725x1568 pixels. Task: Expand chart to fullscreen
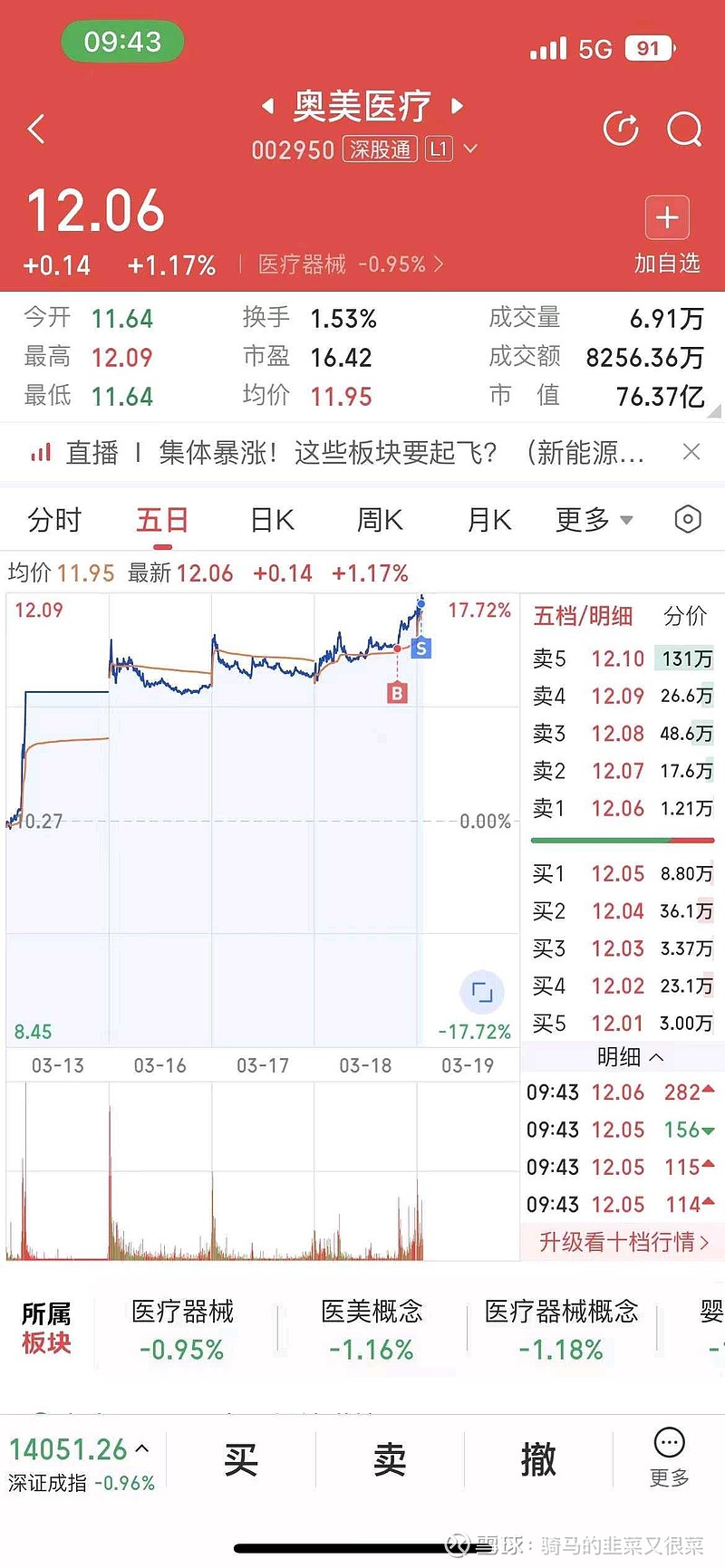[x=482, y=993]
